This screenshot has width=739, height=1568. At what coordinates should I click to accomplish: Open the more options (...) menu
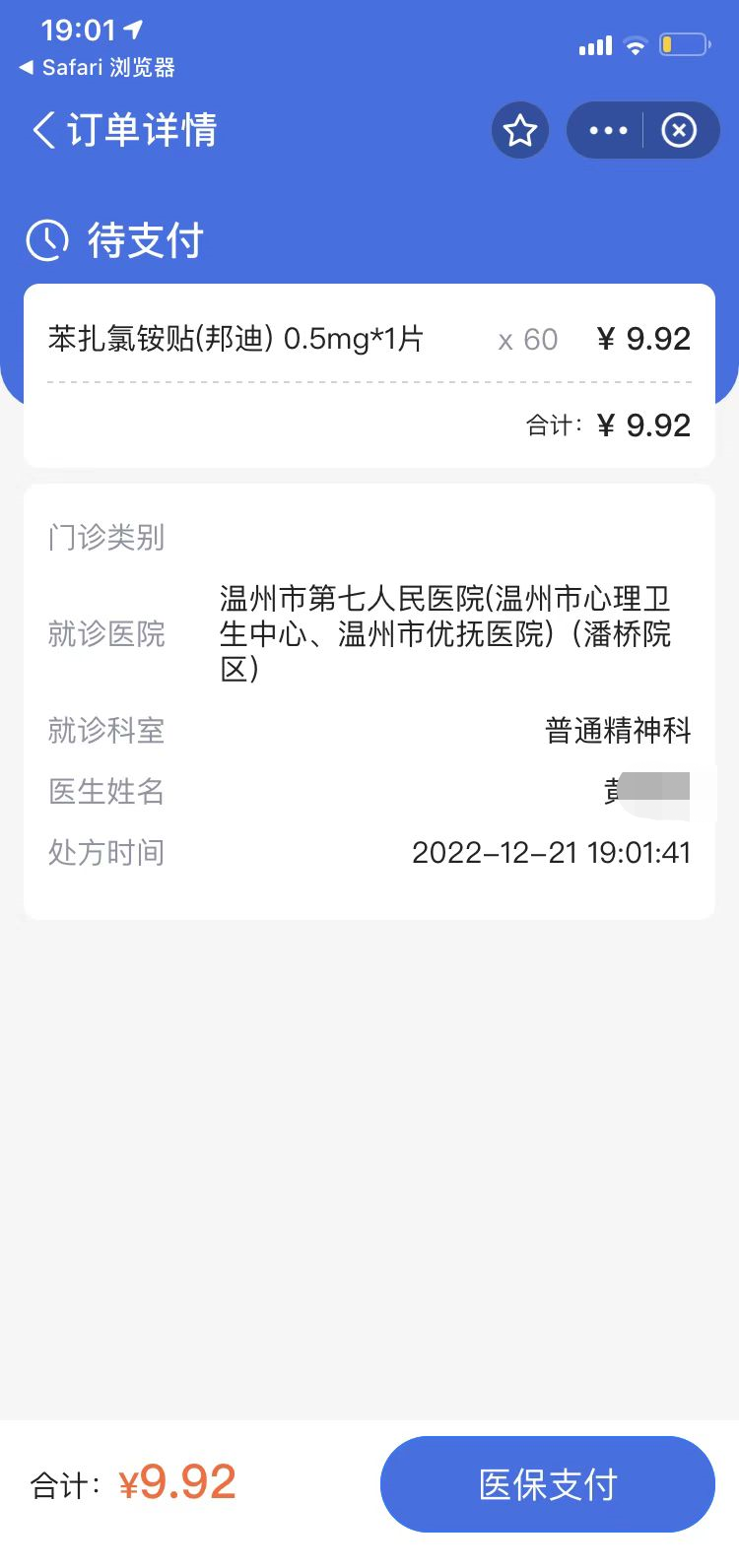tap(608, 129)
